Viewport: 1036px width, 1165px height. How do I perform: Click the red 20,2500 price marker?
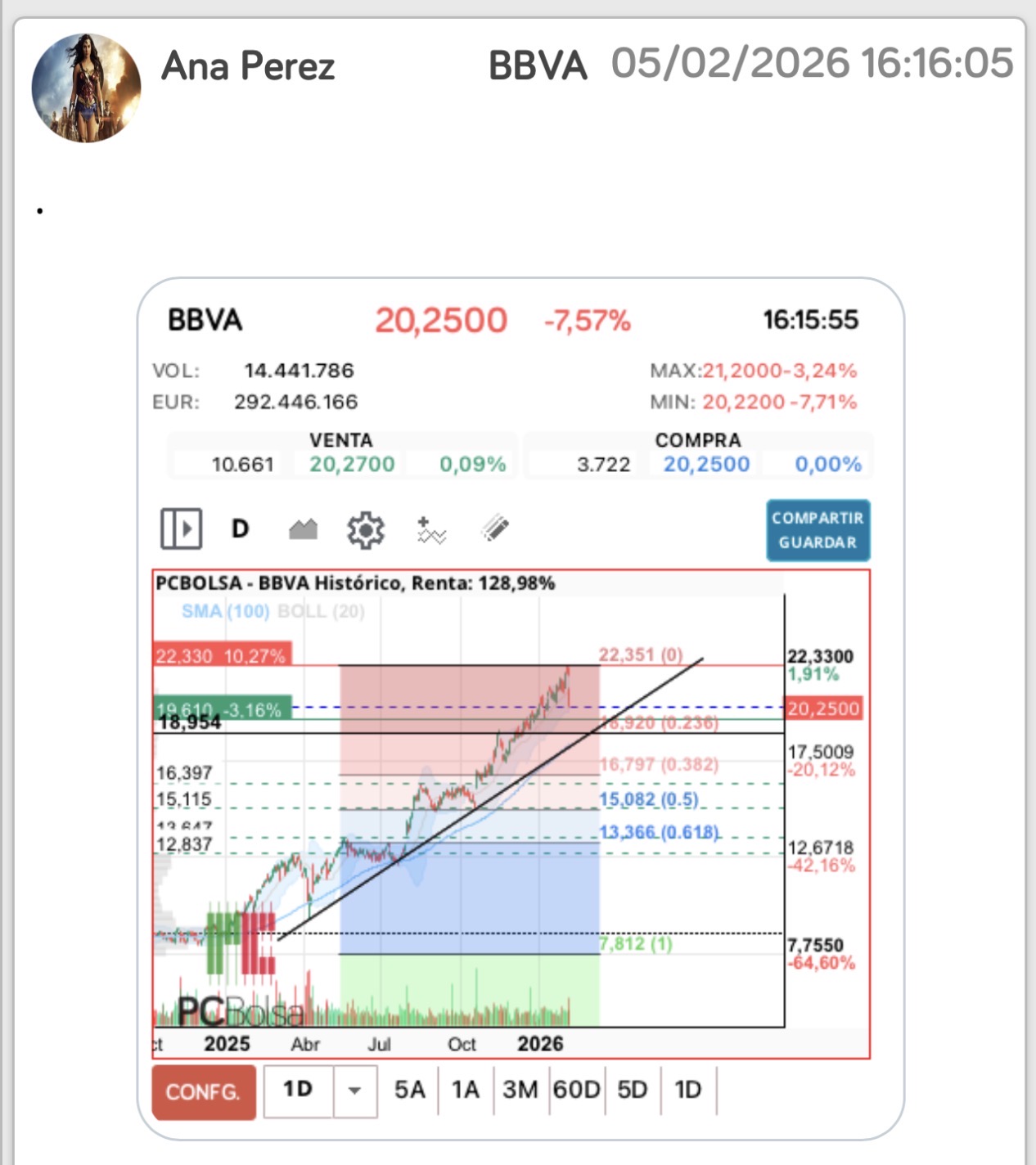pyautogui.click(x=827, y=708)
